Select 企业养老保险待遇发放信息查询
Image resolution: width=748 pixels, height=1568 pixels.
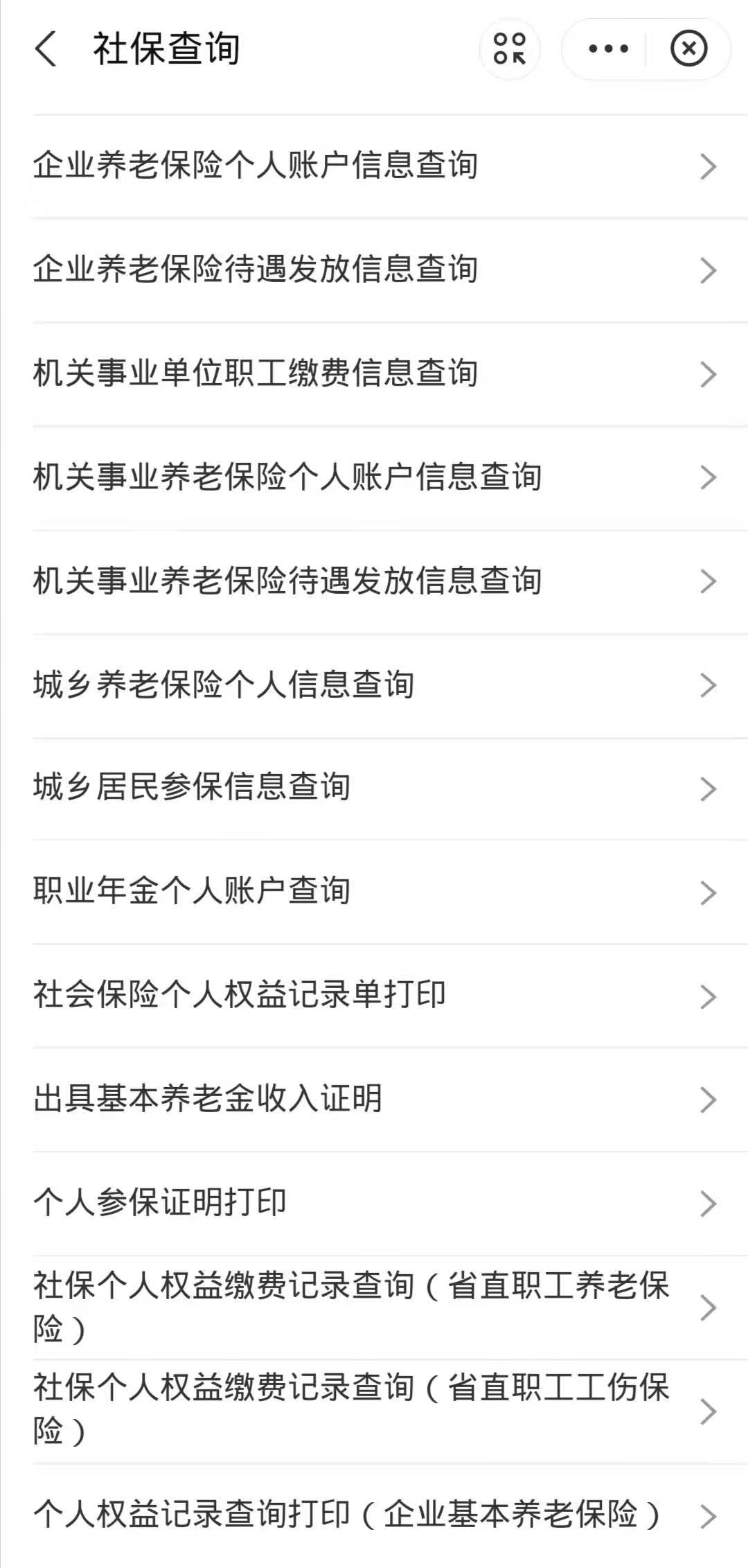pyautogui.click(x=374, y=270)
